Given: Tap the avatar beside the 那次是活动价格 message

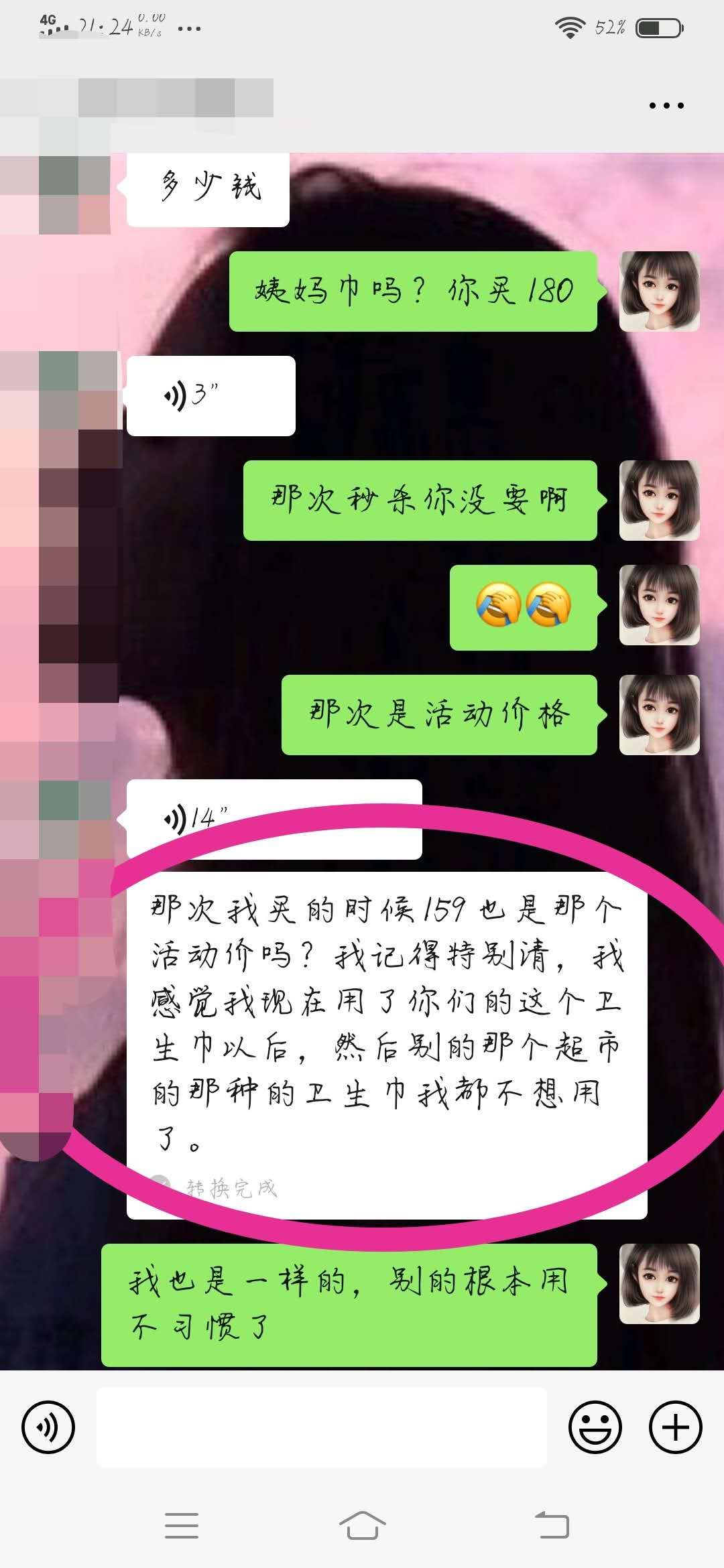Looking at the screenshot, I should click(659, 715).
